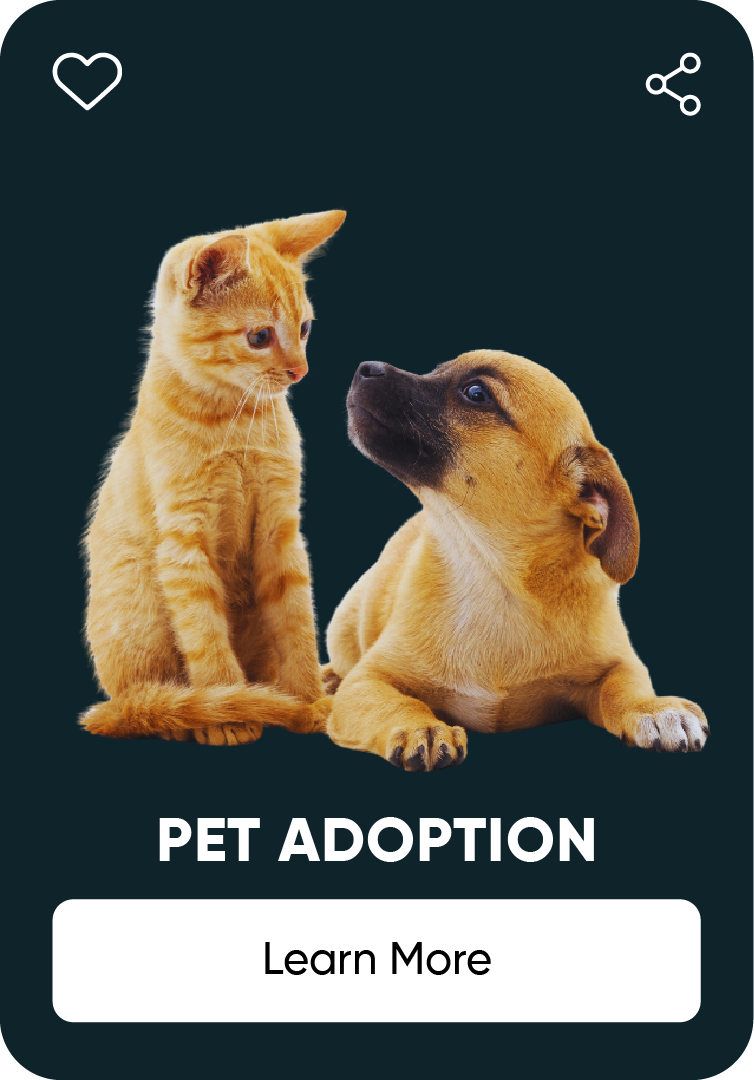Tap the Learn More button
The height and width of the screenshot is (1080, 754).
[376, 960]
